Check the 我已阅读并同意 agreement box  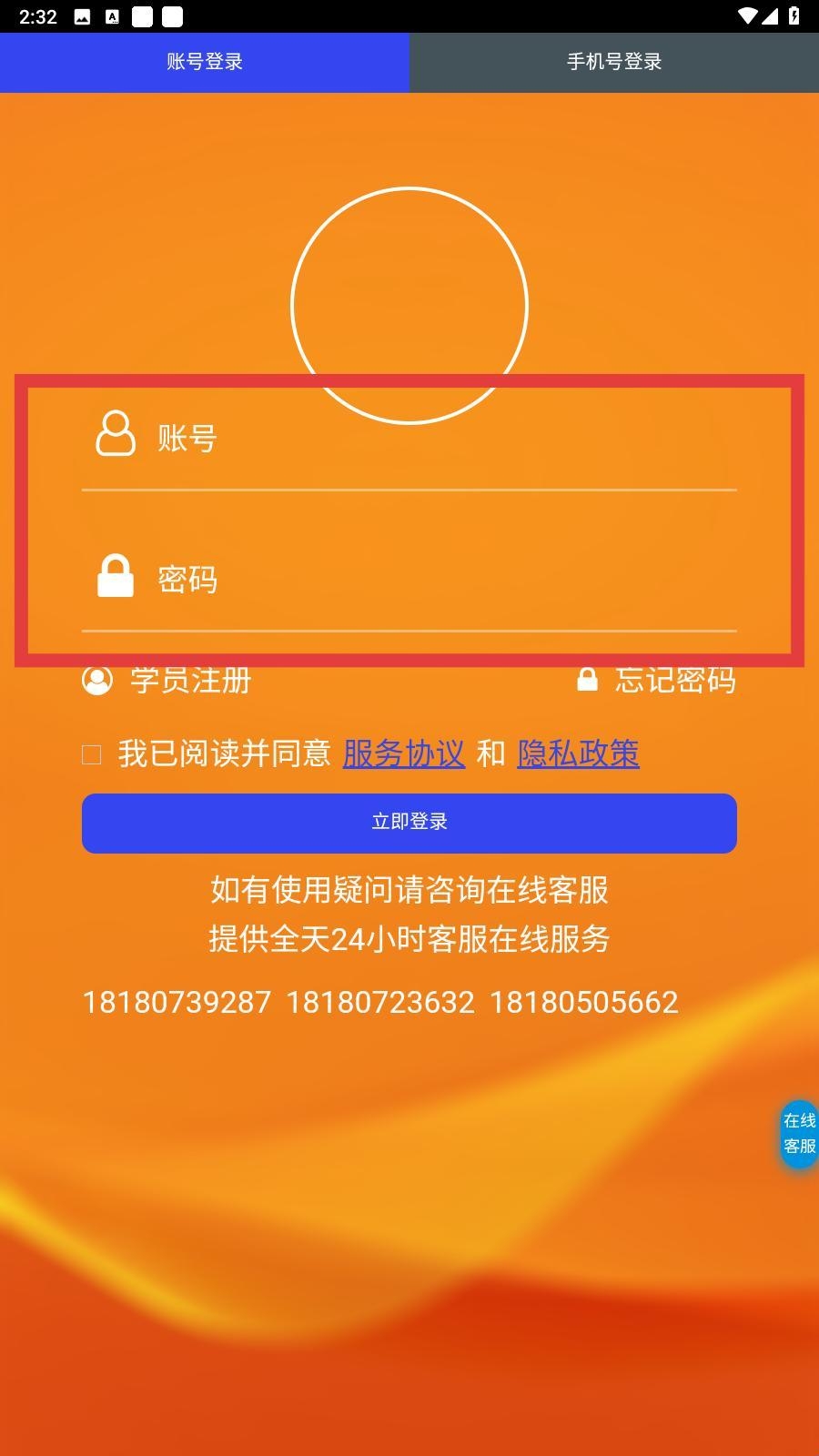click(92, 754)
